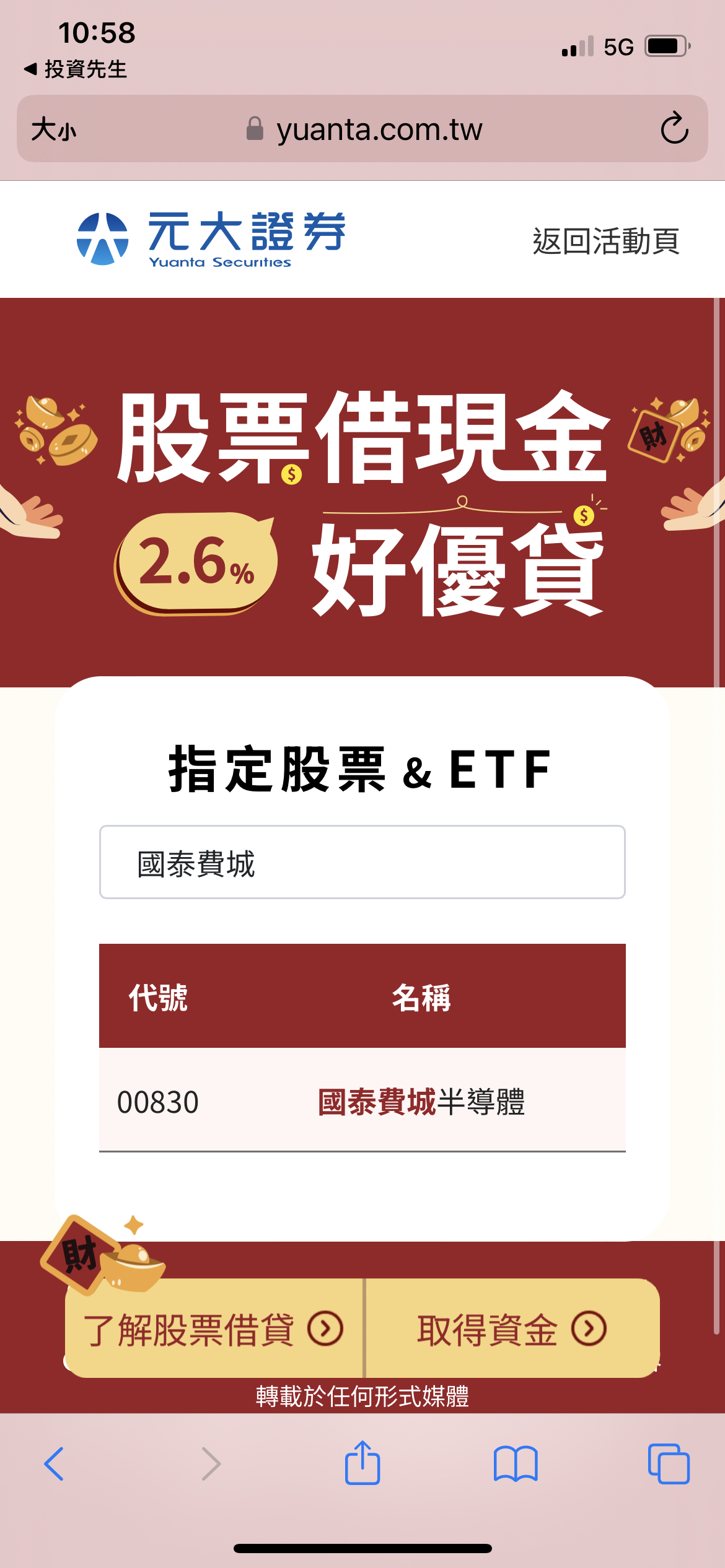Show all open Safari tabs

point(668,1464)
